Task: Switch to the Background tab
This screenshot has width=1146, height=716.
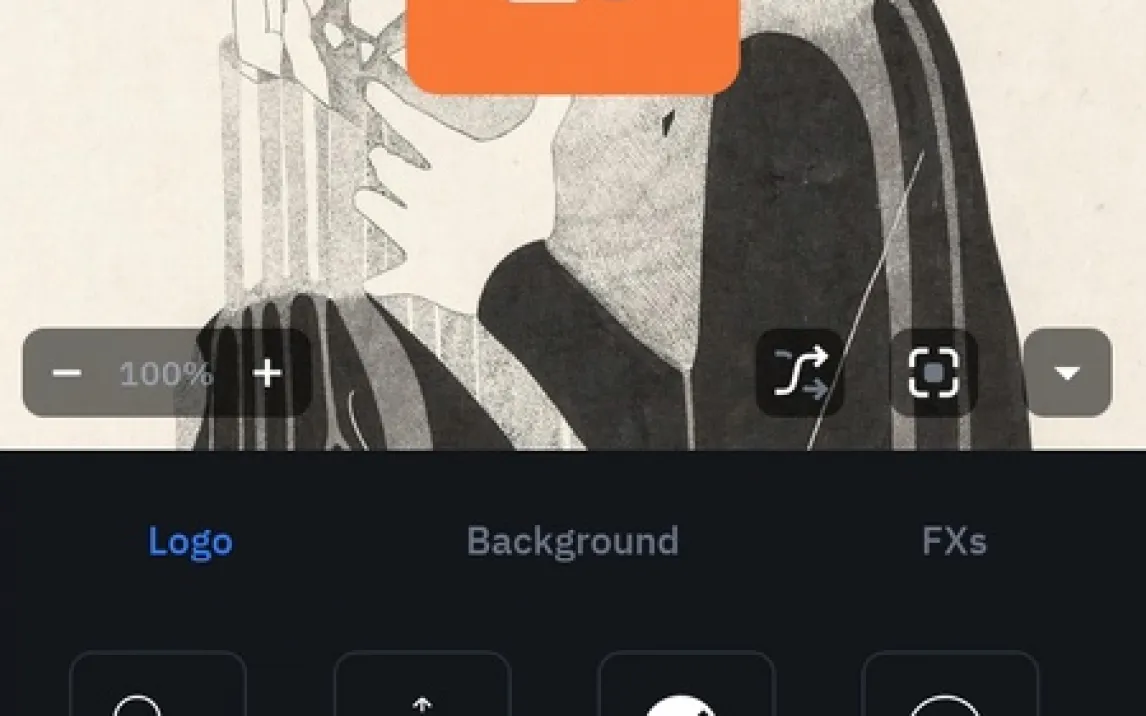Action: [x=572, y=541]
